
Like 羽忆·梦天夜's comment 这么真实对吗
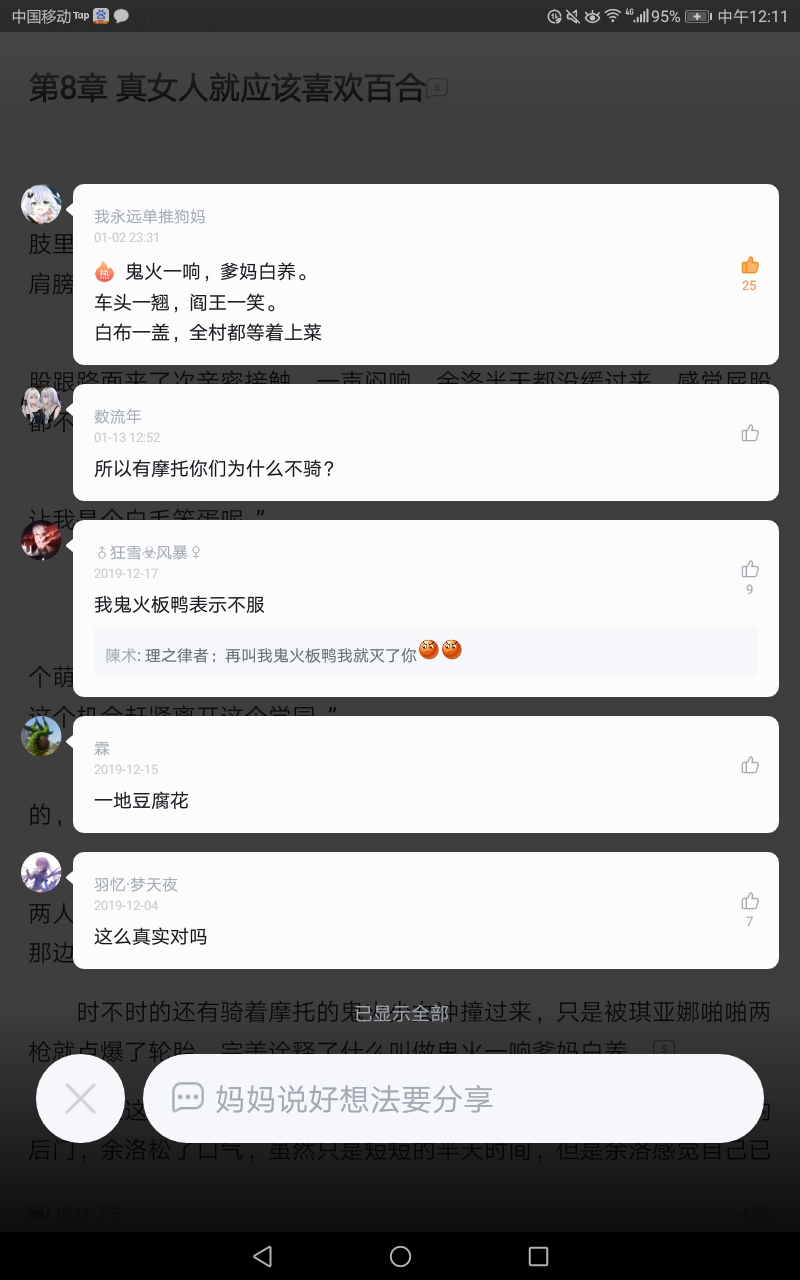point(749,902)
